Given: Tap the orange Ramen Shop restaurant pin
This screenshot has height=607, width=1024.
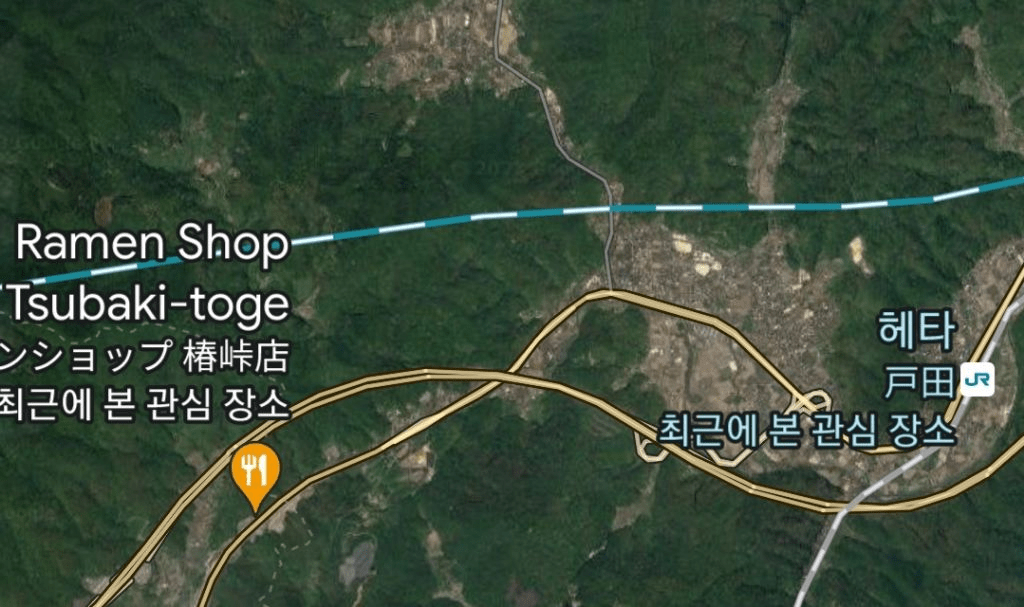Looking at the screenshot, I should 255,470.
